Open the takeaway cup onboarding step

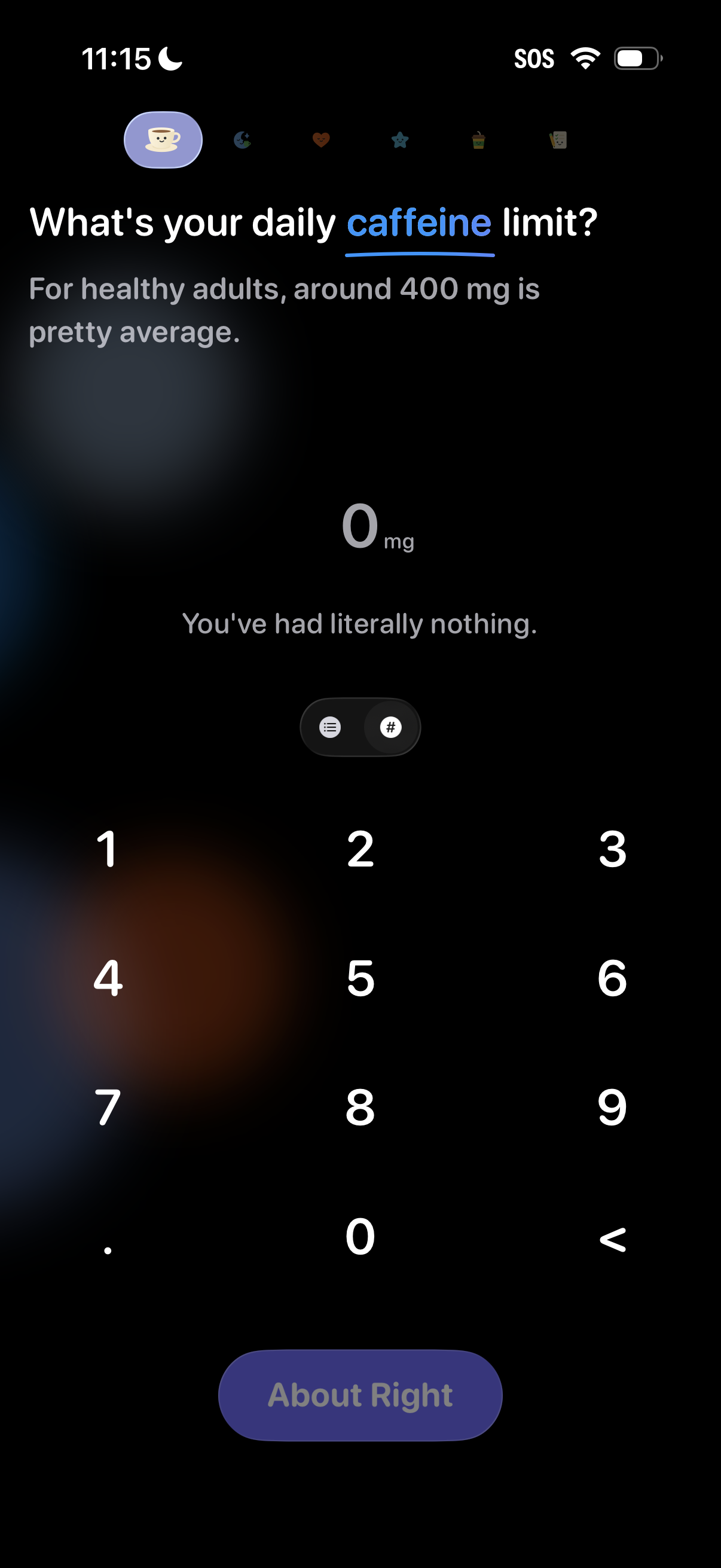pos(479,141)
